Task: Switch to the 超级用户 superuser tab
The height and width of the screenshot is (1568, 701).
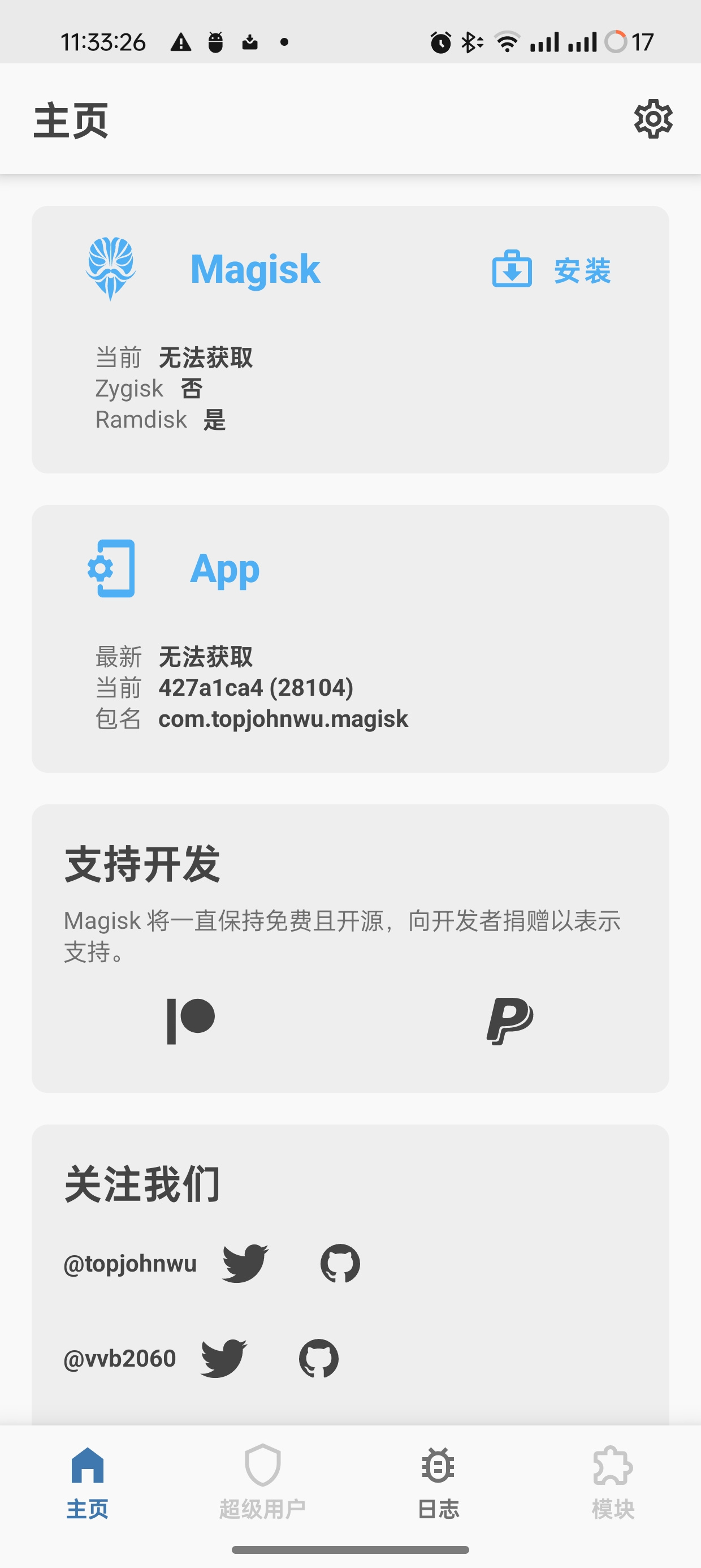Action: (262, 1481)
